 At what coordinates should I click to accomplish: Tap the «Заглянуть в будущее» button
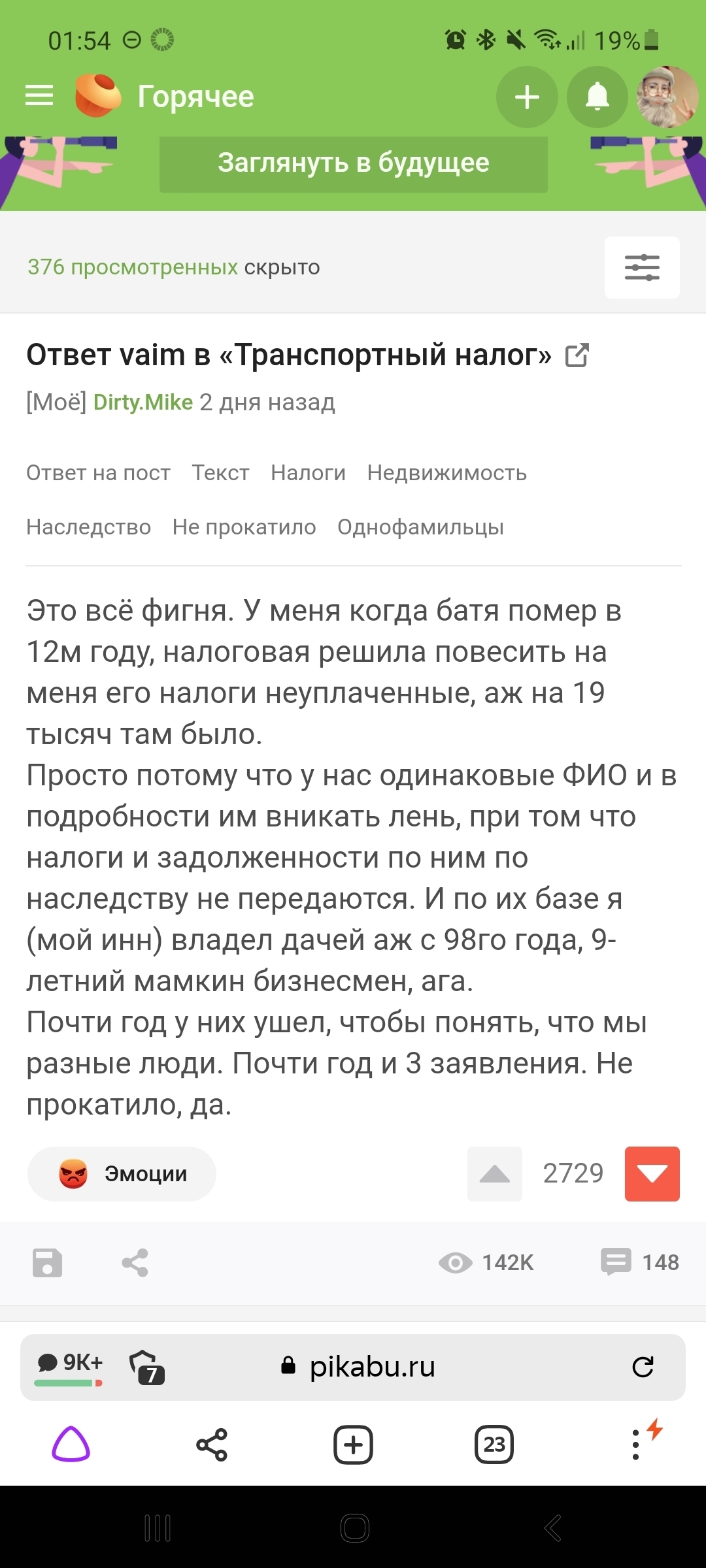[354, 163]
